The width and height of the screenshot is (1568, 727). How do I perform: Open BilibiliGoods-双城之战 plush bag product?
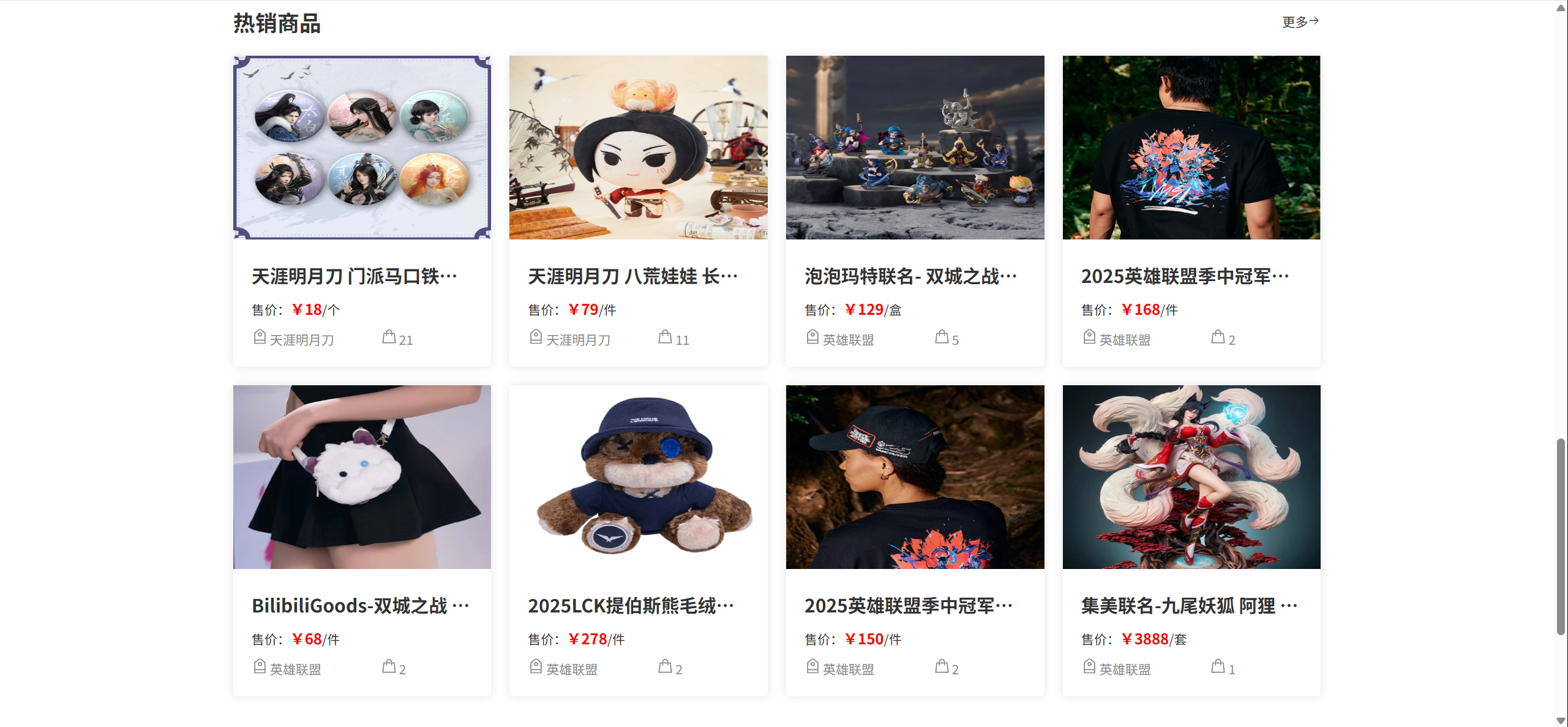click(361, 477)
